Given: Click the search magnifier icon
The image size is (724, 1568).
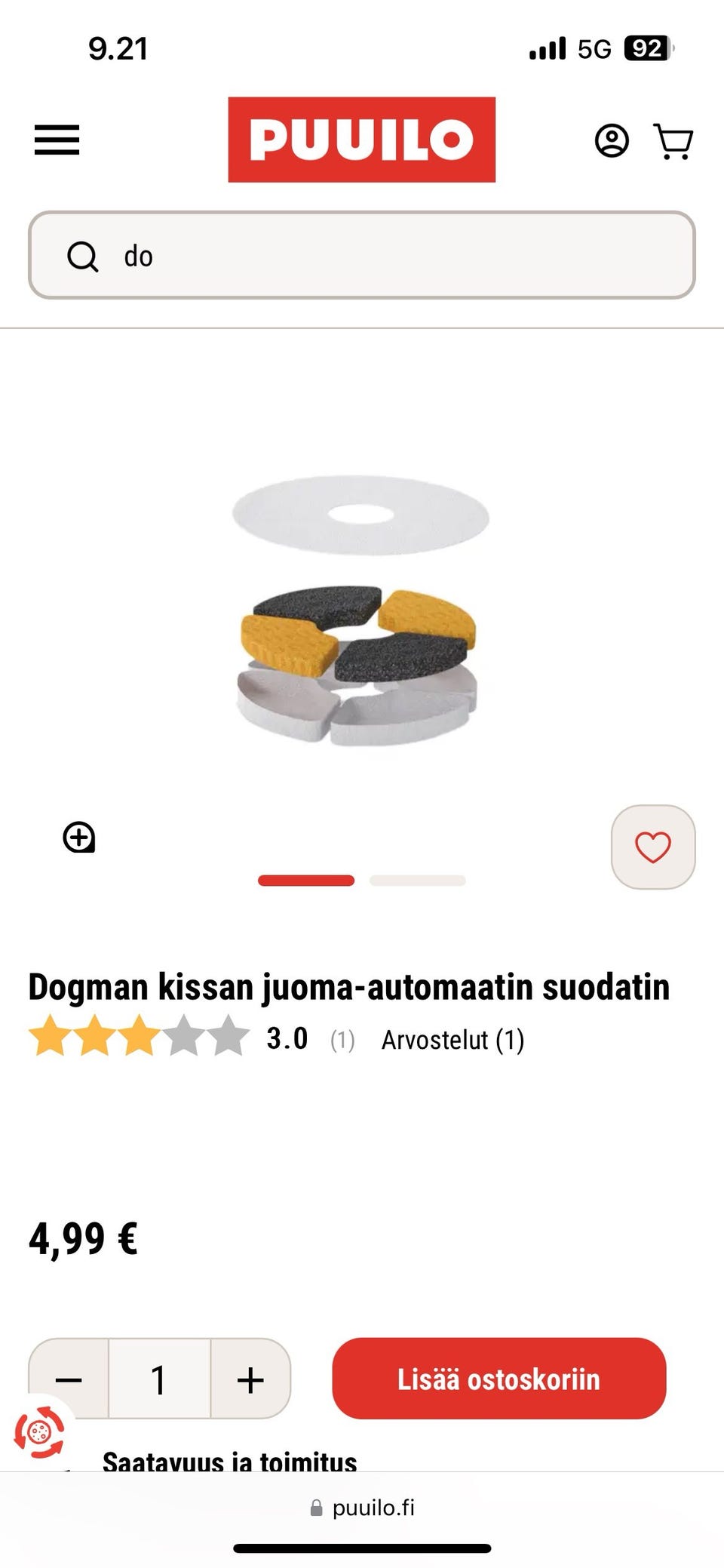Looking at the screenshot, I should (83, 256).
